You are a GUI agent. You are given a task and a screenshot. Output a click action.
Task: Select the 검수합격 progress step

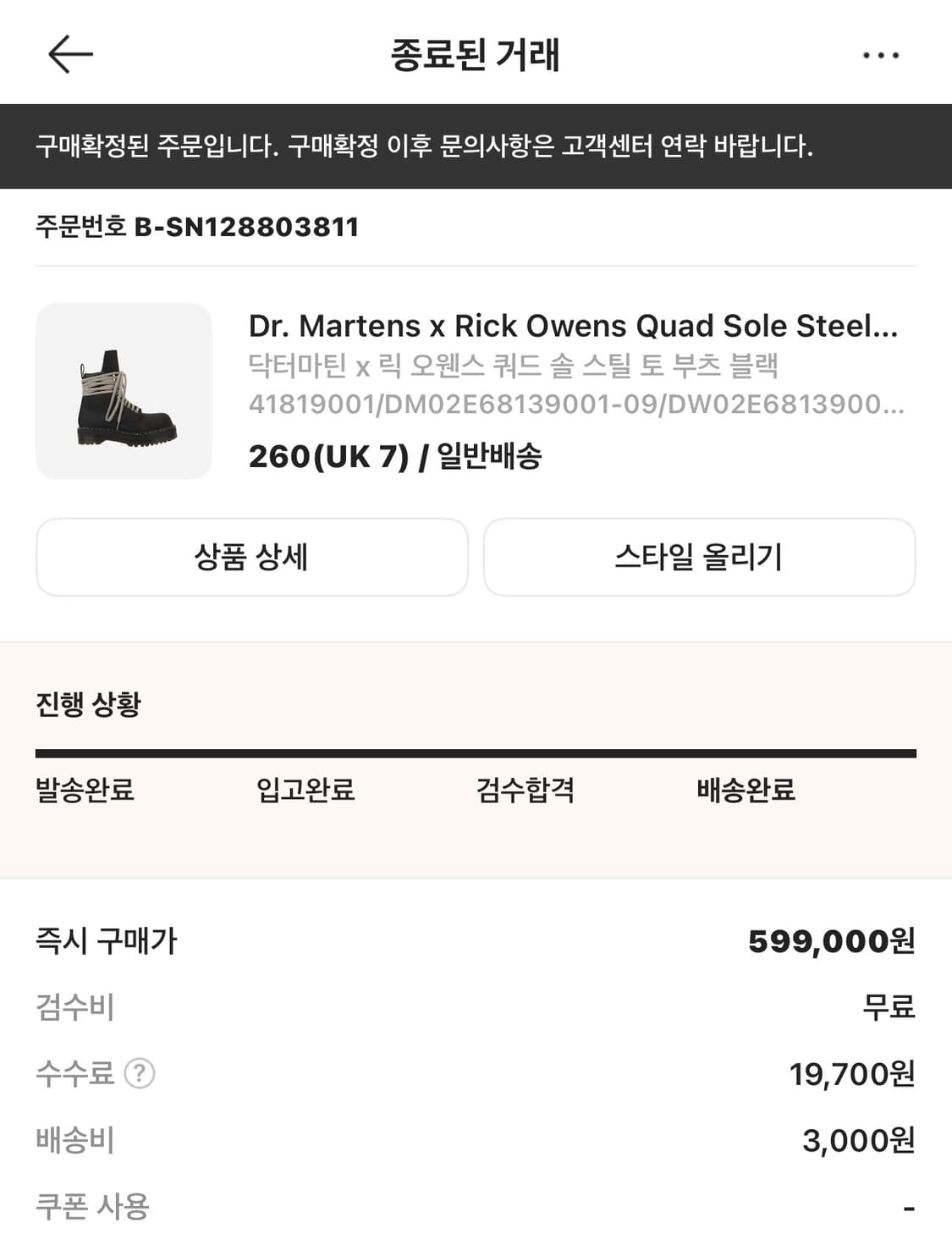[x=526, y=791]
